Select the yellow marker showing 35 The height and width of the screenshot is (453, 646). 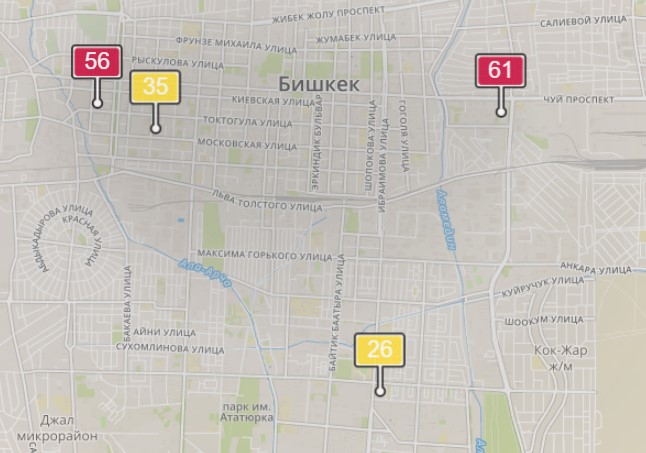155,88
